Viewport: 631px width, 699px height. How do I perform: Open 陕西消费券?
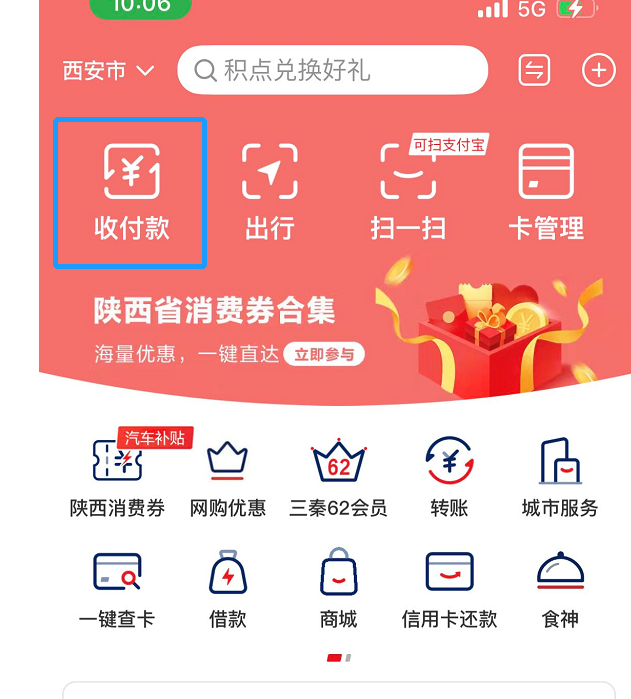click(x=117, y=476)
